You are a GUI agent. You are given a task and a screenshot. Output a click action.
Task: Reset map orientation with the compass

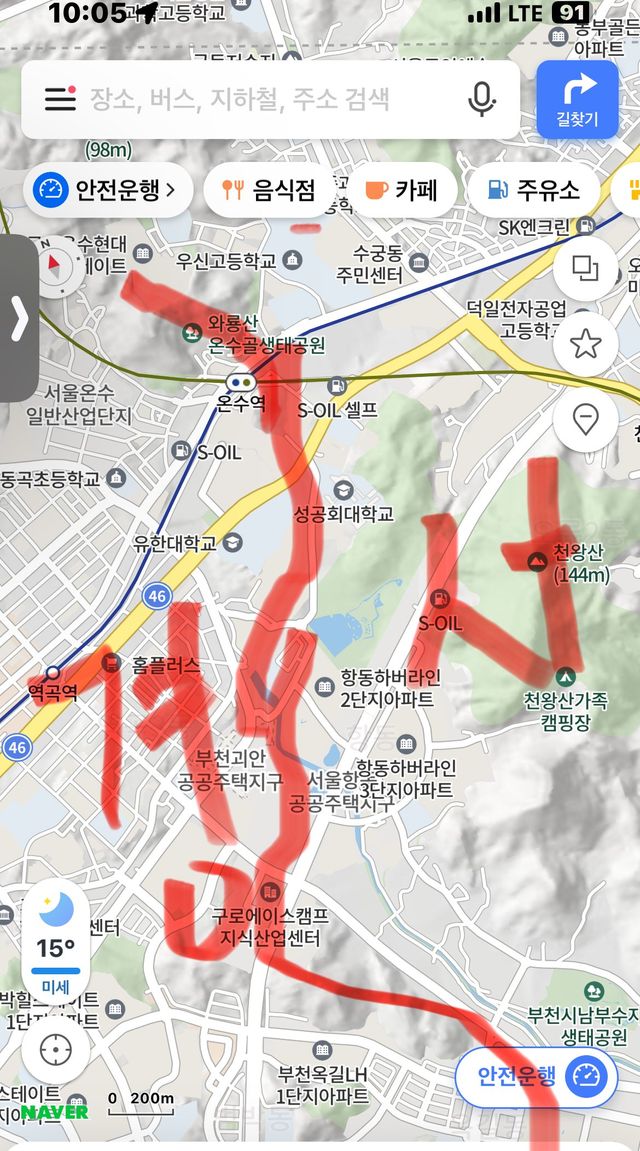56,266
